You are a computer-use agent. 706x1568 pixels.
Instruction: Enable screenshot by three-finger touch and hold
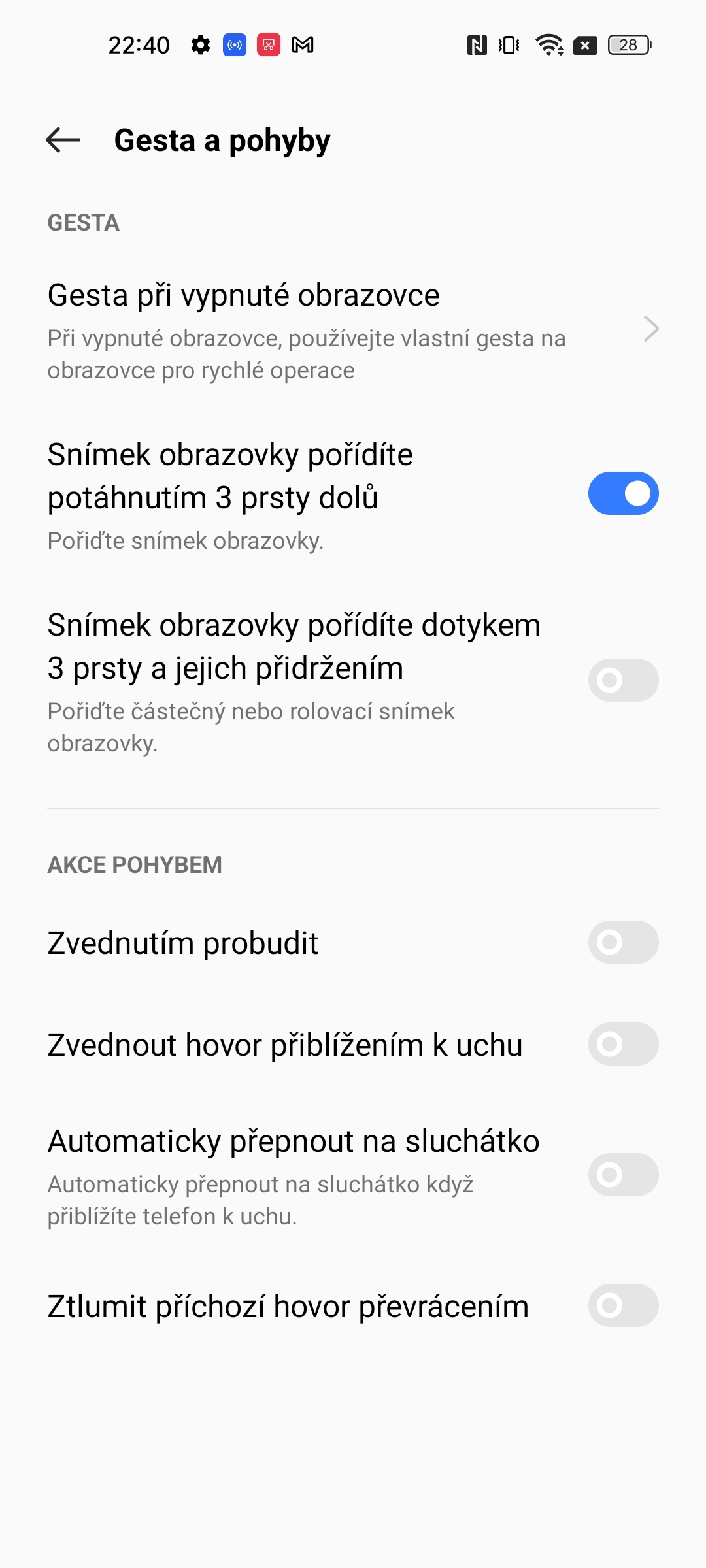622,680
